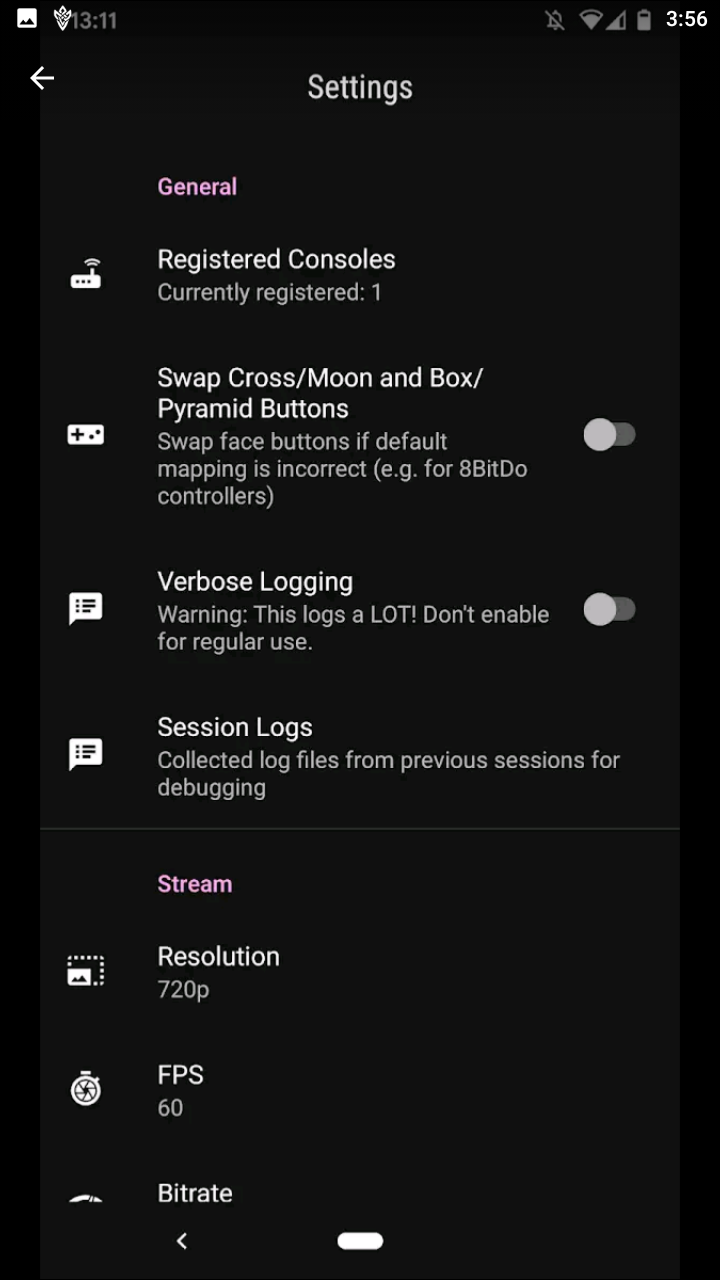Tap the home pill in navigation bar
Screen dimensions: 720x1280
coord(360,1241)
